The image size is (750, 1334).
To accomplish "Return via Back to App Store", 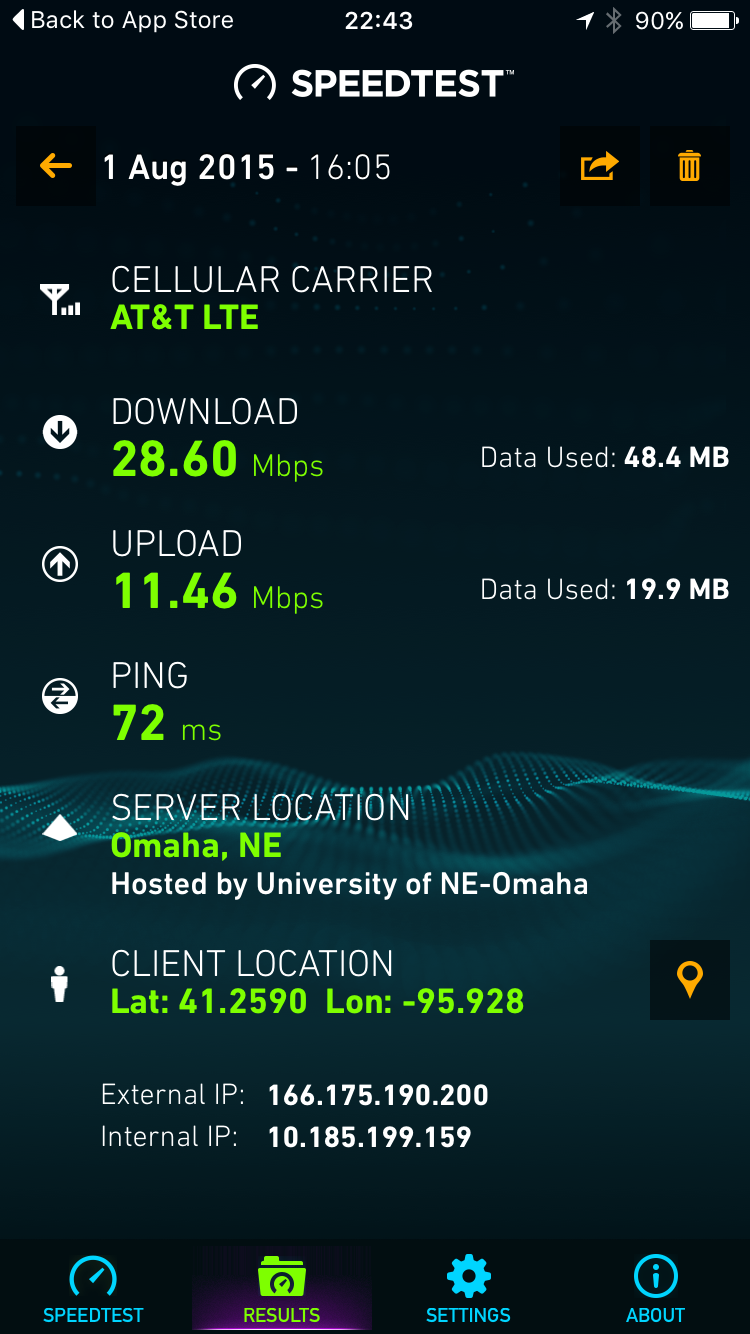I will pos(122,20).
